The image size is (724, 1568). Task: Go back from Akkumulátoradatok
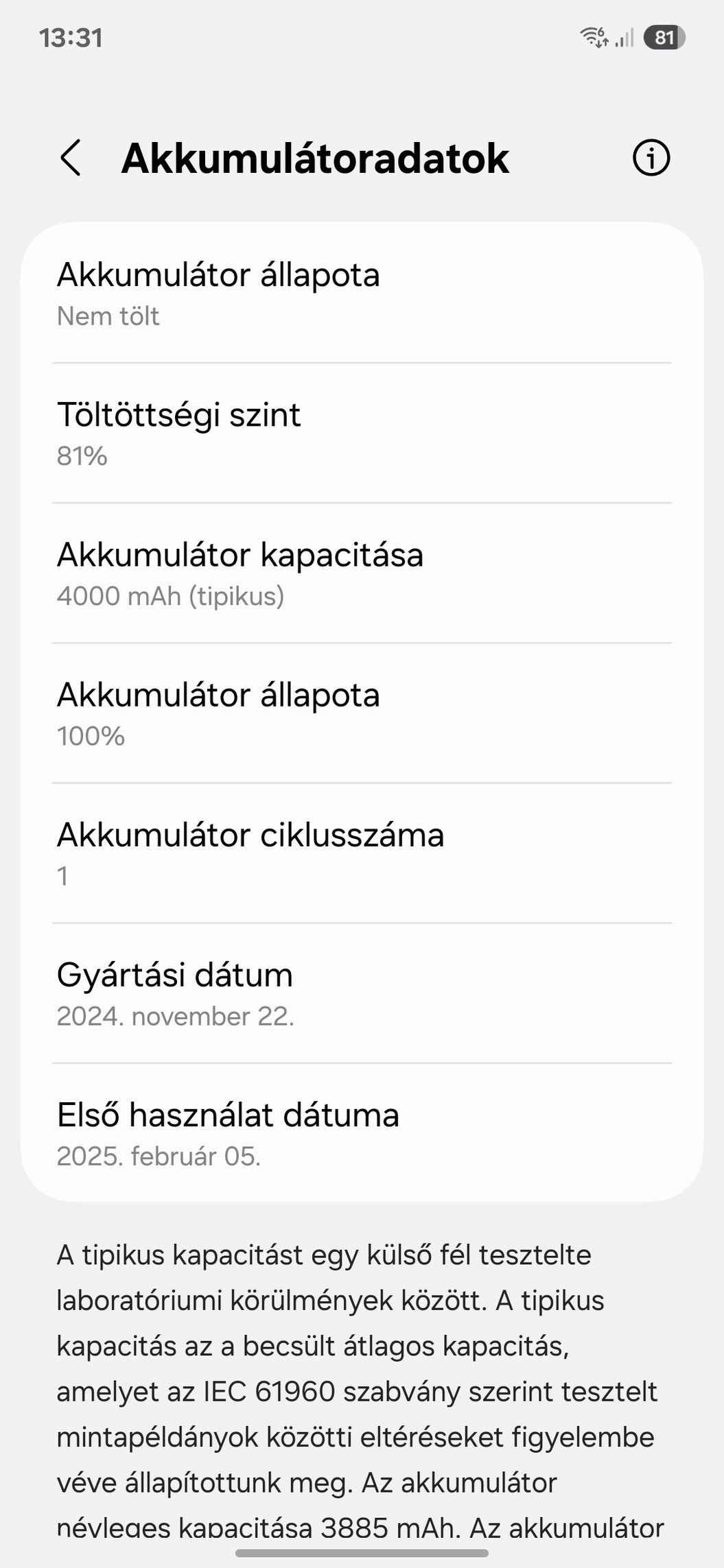pos(71,158)
